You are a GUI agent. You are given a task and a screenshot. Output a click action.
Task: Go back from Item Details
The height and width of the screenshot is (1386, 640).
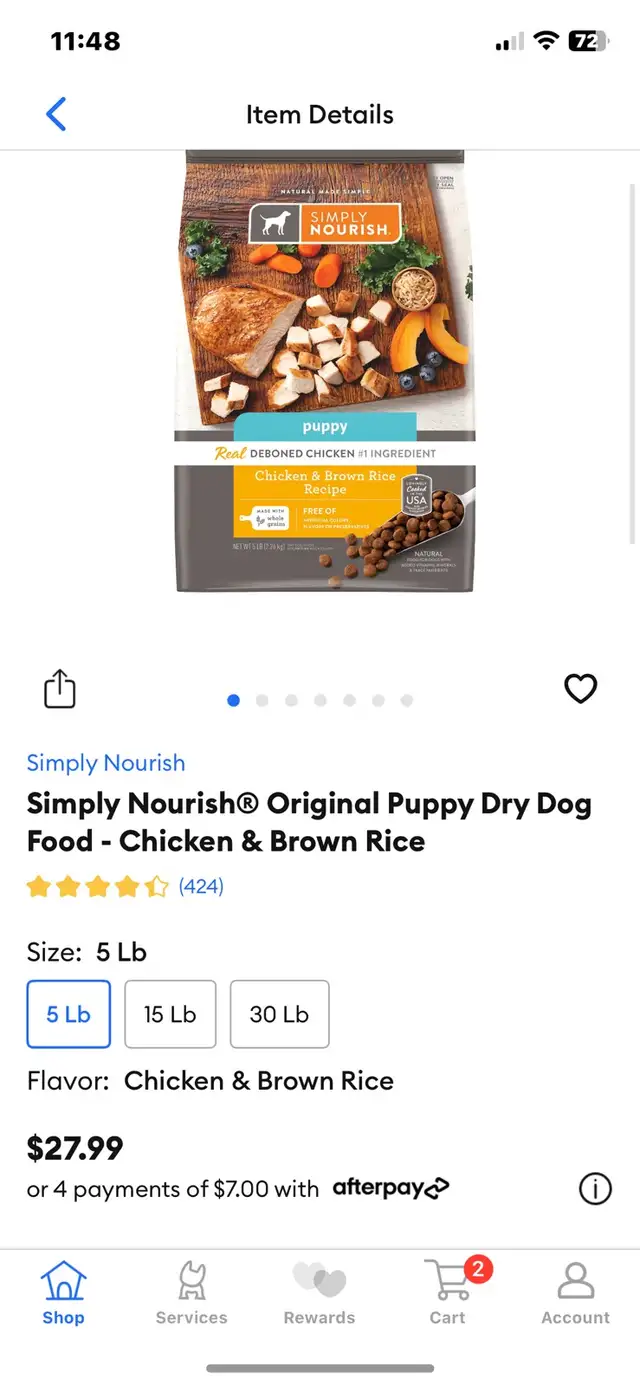56,114
